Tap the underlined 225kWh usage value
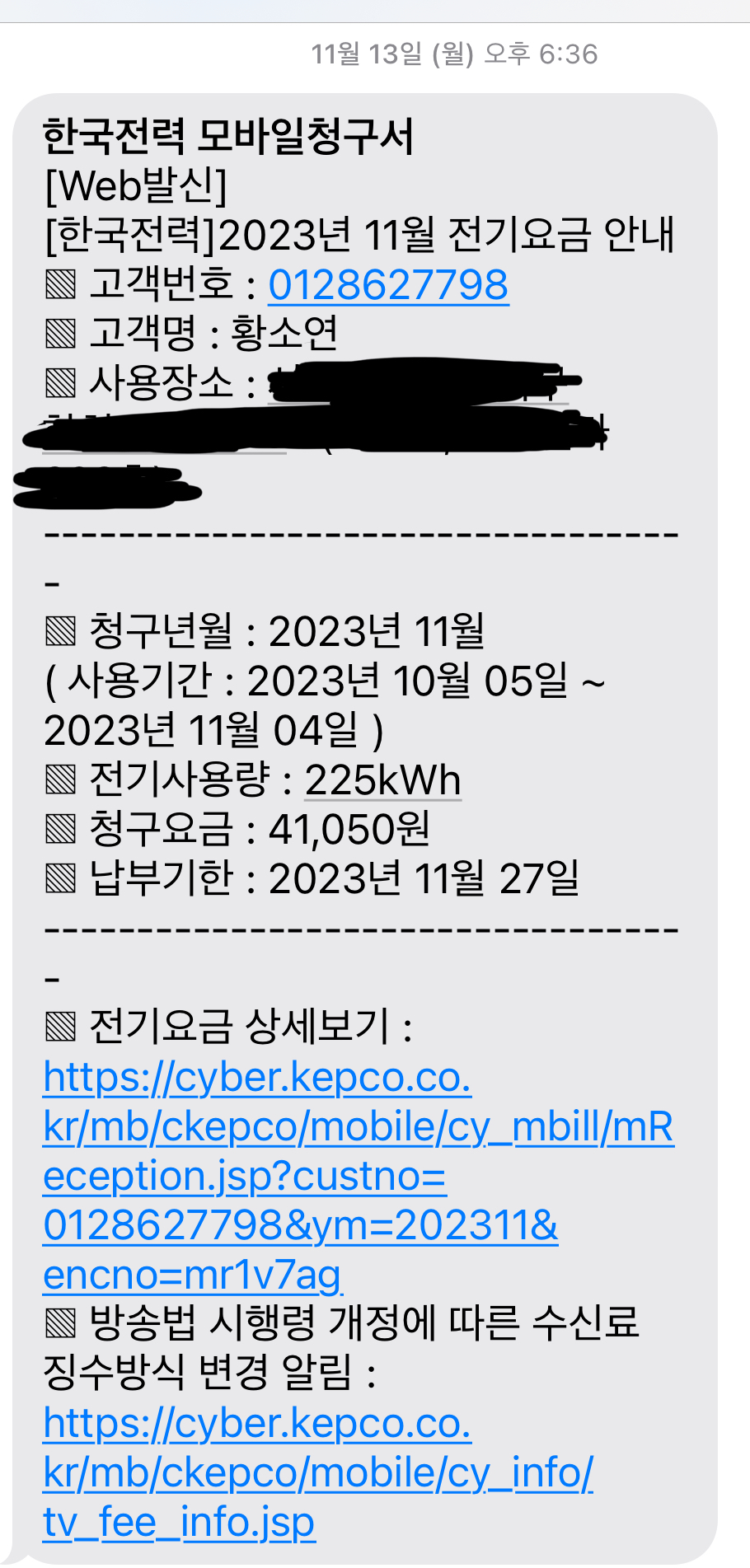 pyautogui.click(x=382, y=780)
